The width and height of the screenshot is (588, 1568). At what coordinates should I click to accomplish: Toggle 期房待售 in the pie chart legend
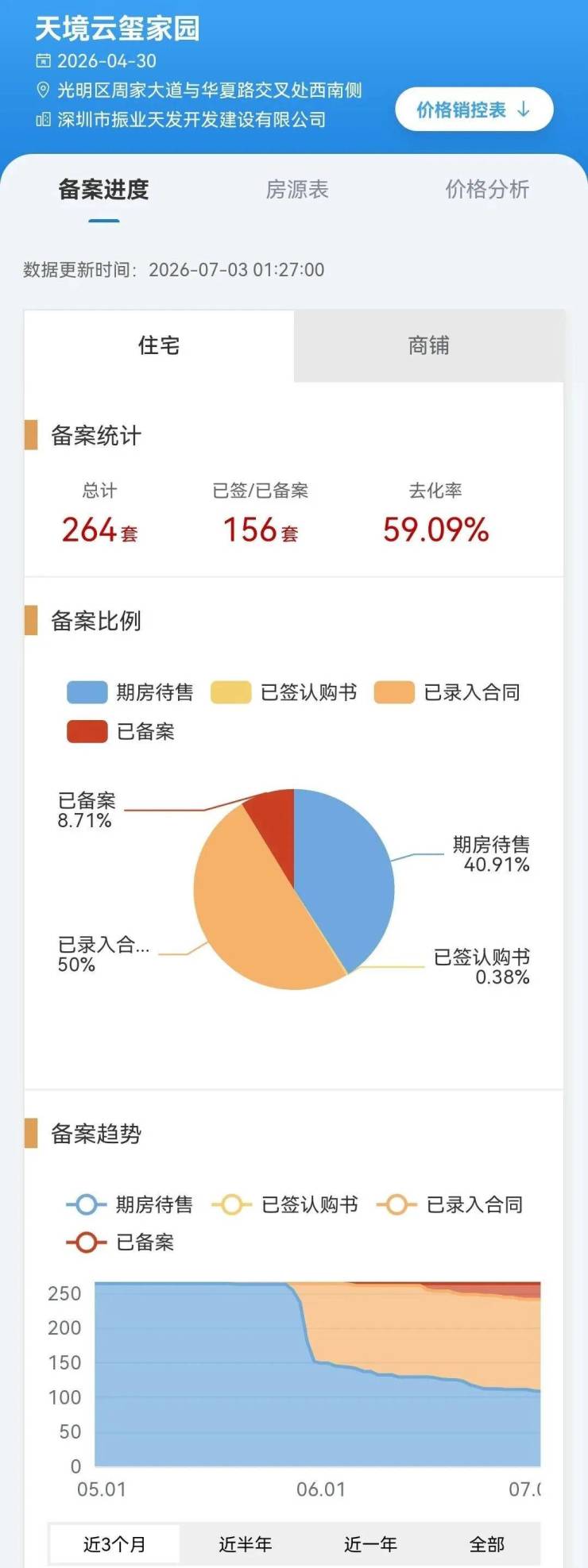point(130,692)
